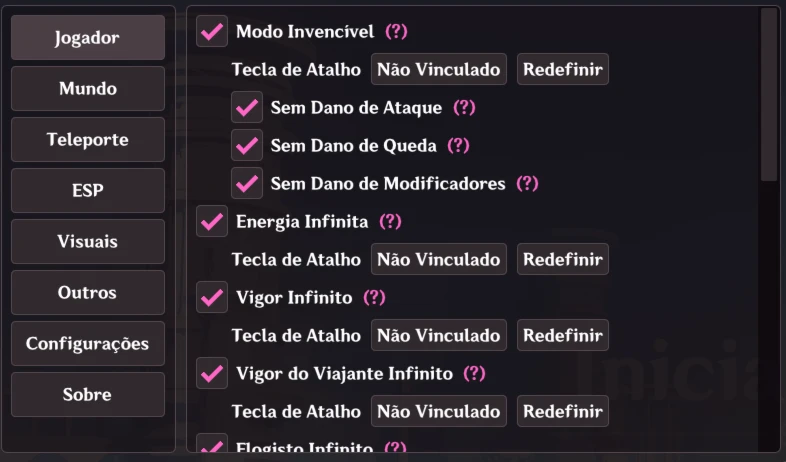Disable the Modo Invencível checkbox
786x462 pixels.
click(212, 32)
